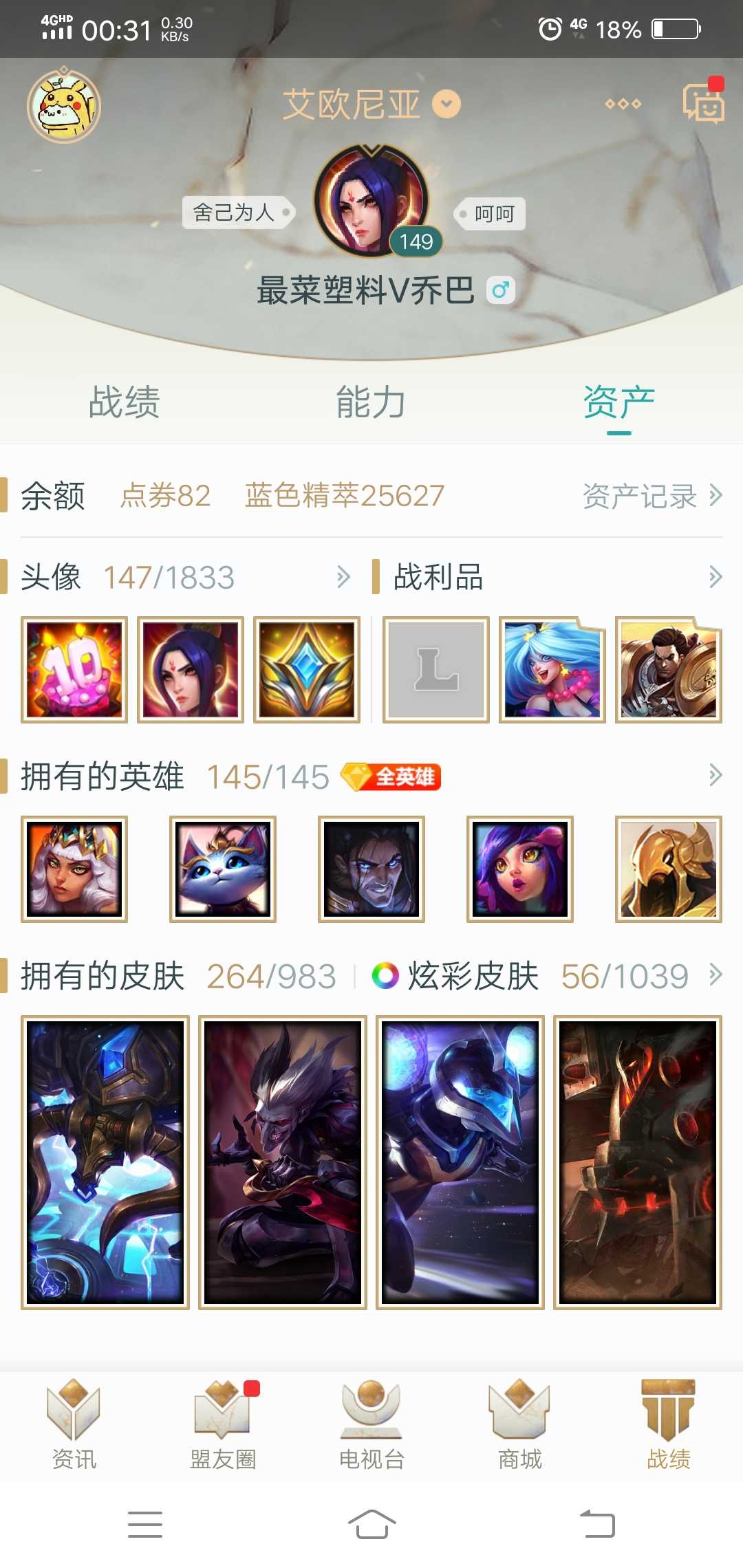This screenshot has width=743, height=1568.
Task: Tap the system back button
Action: pyautogui.click(x=597, y=1524)
